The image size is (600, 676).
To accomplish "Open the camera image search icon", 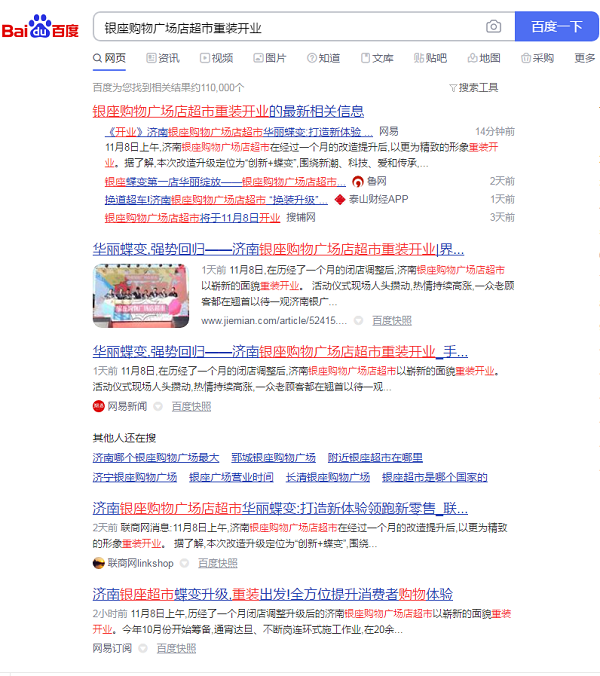I will [x=493, y=27].
